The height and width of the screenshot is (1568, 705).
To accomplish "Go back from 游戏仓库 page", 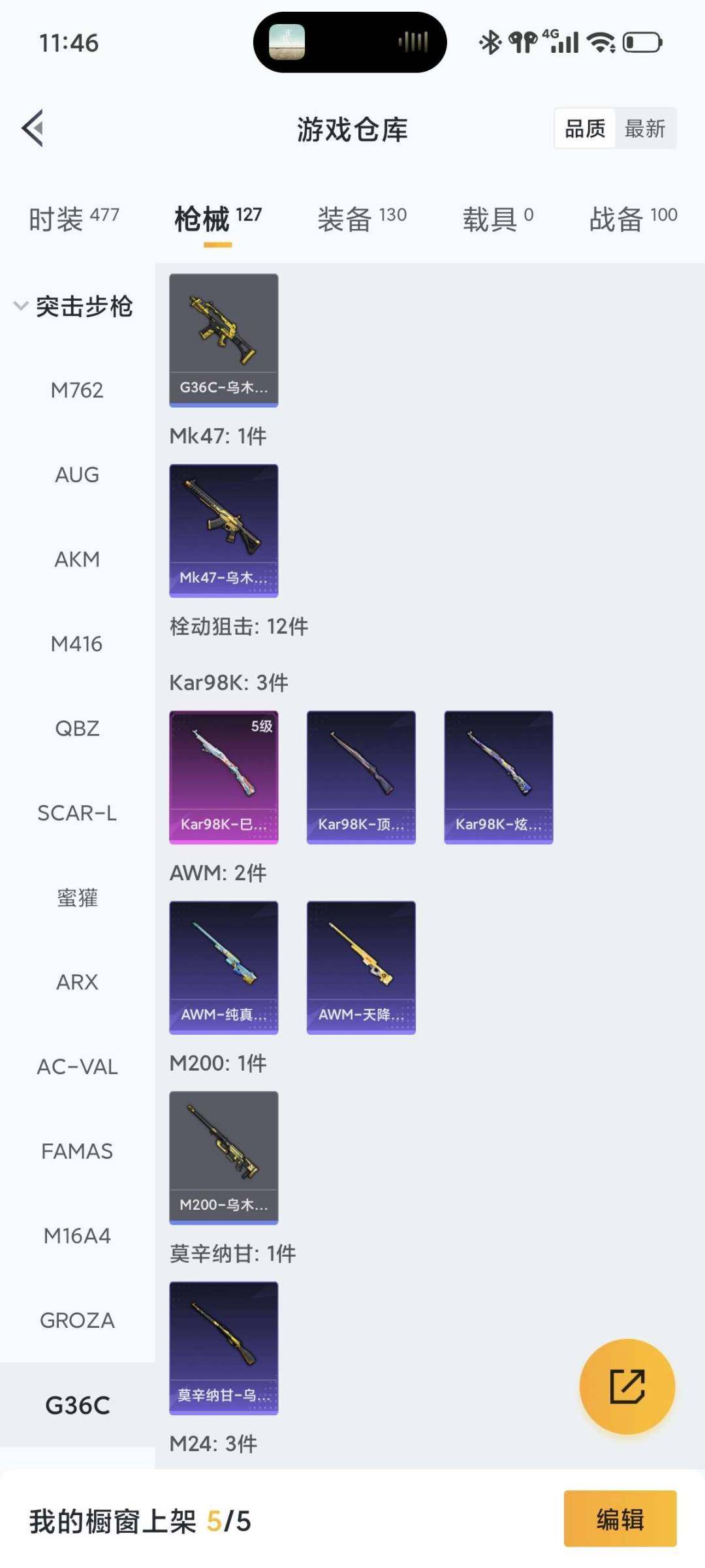I will point(33,128).
